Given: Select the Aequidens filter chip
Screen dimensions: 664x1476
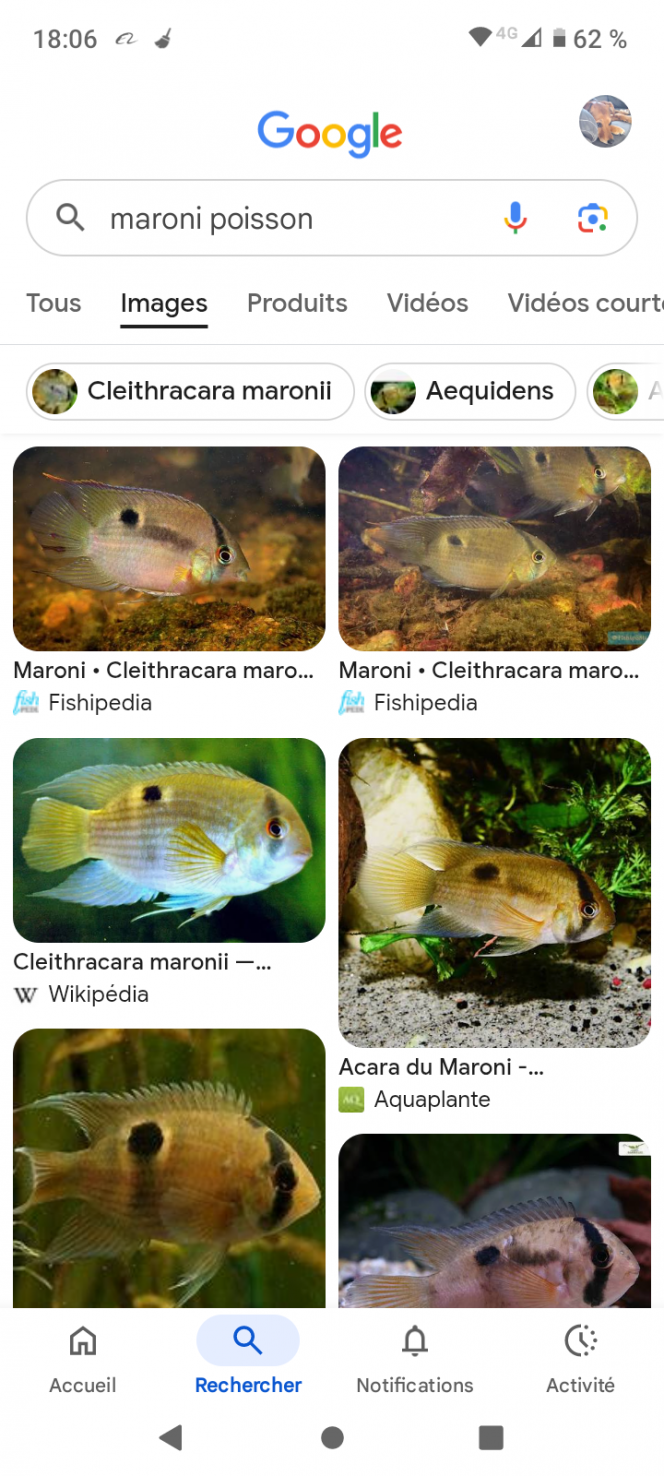Looking at the screenshot, I should (x=470, y=391).
